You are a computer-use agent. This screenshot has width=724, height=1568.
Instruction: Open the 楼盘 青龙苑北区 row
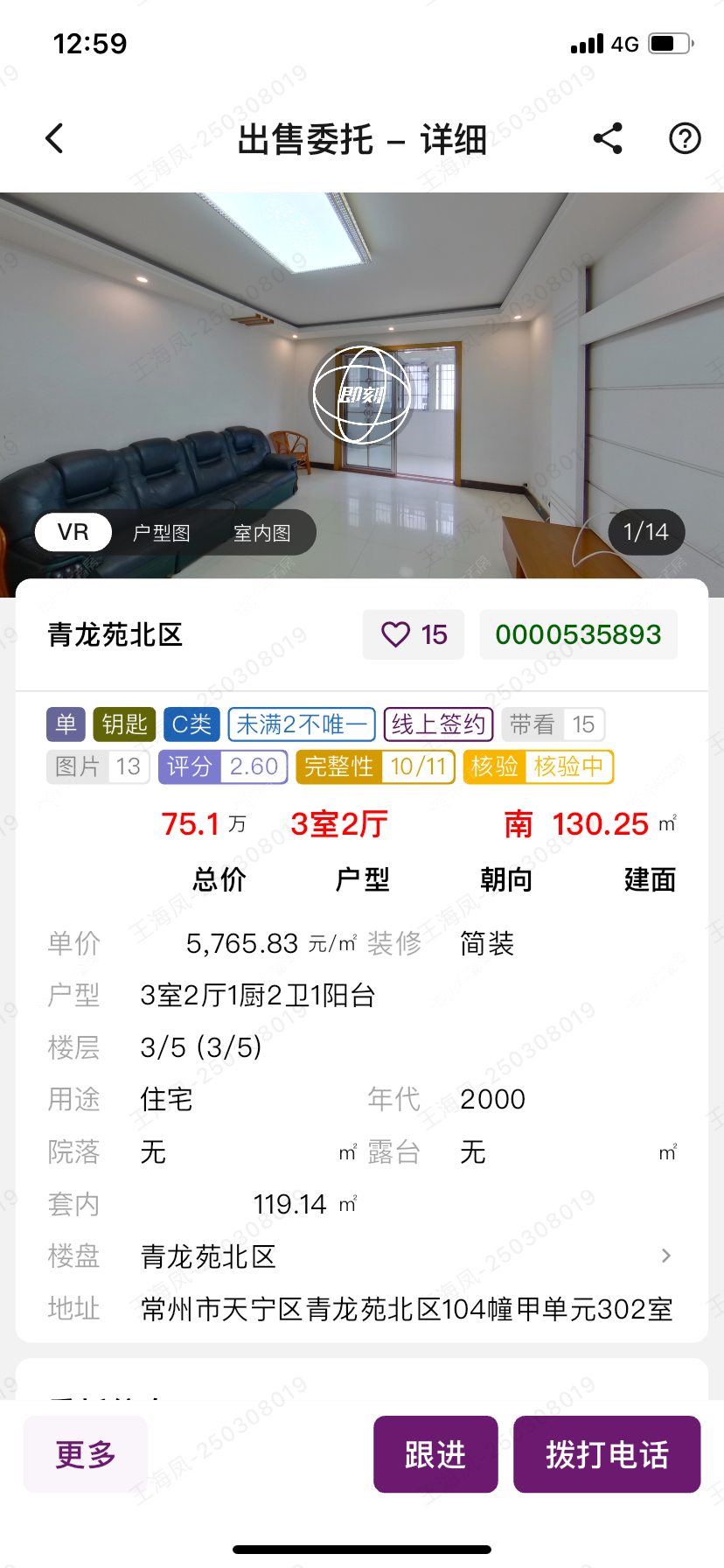pyautogui.click(x=362, y=1256)
